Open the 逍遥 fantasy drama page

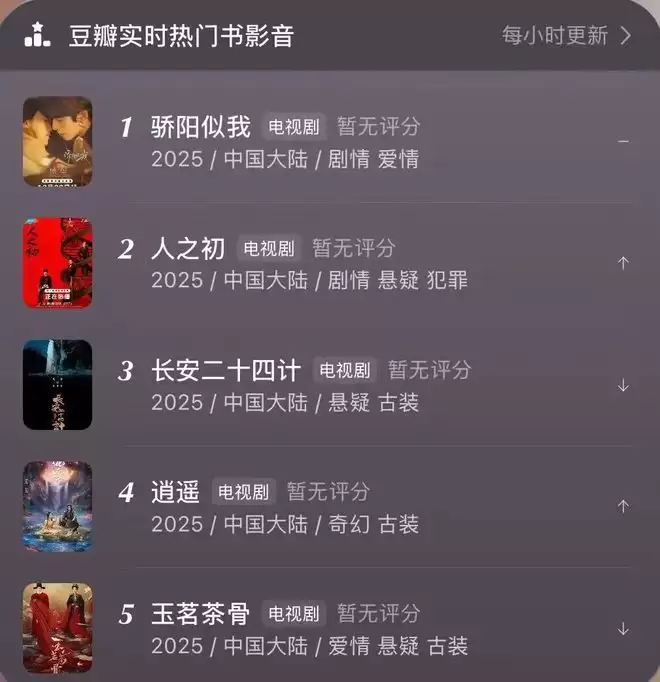[176, 492]
